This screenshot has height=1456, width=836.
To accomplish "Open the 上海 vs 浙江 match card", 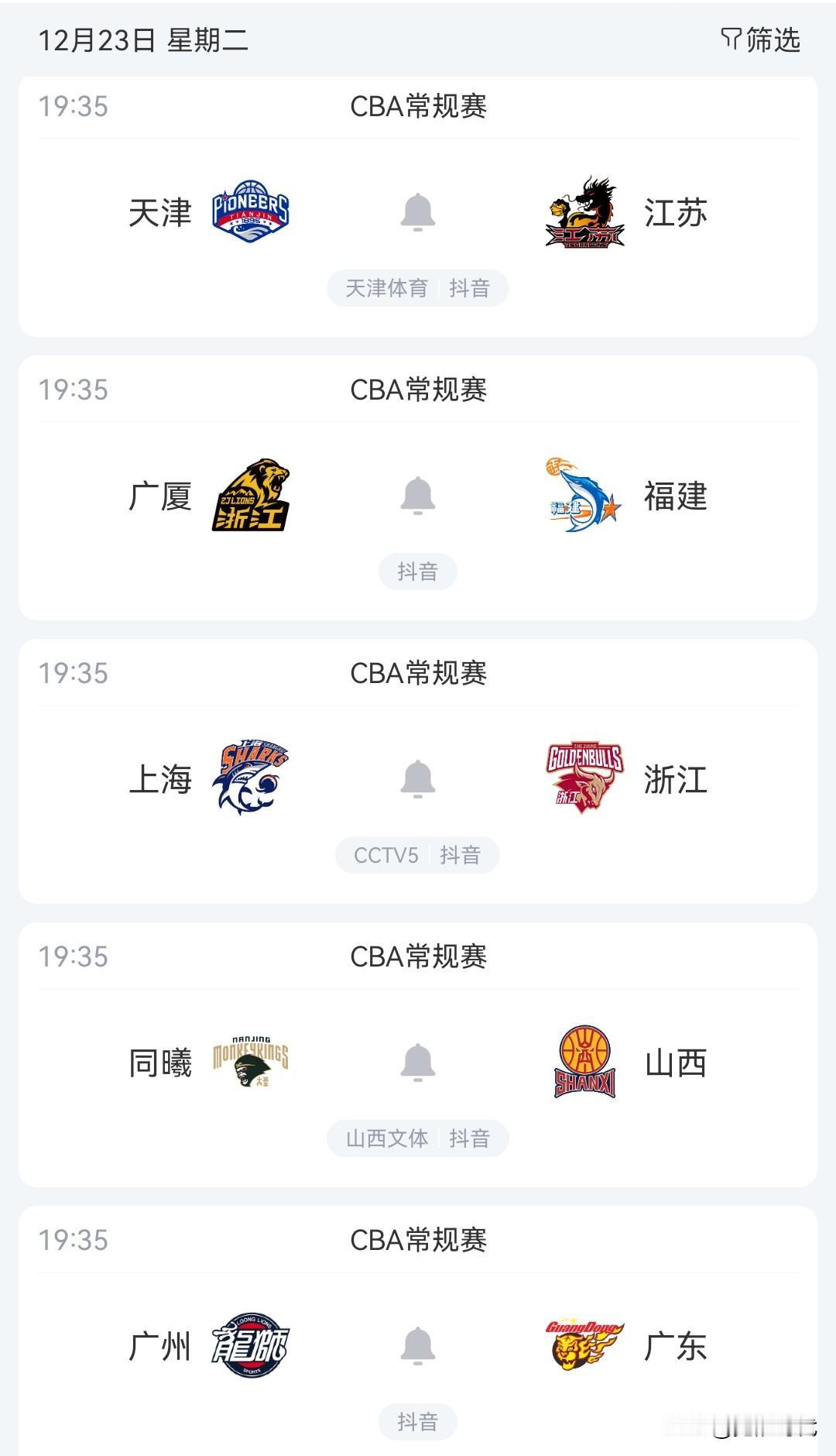I will tap(418, 771).
